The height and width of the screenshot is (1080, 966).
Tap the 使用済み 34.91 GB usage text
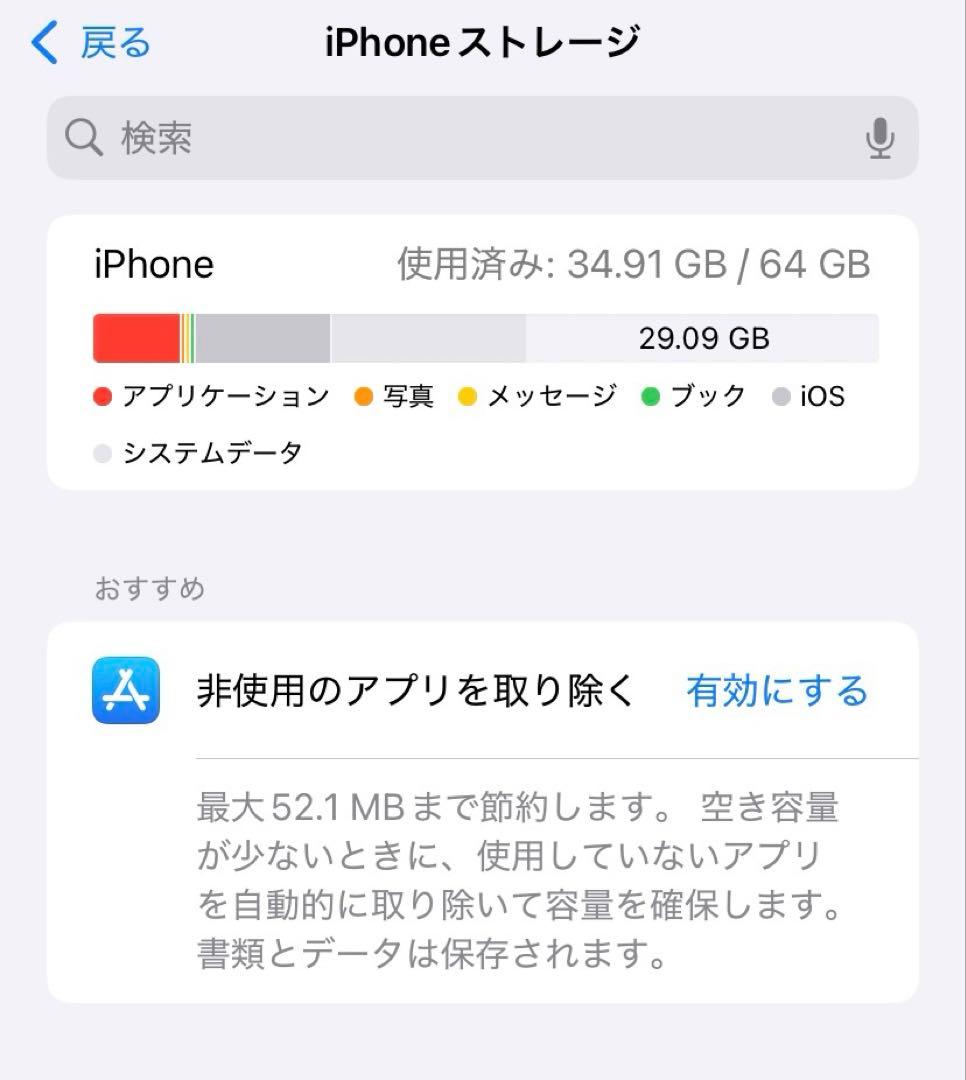pos(632,263)
